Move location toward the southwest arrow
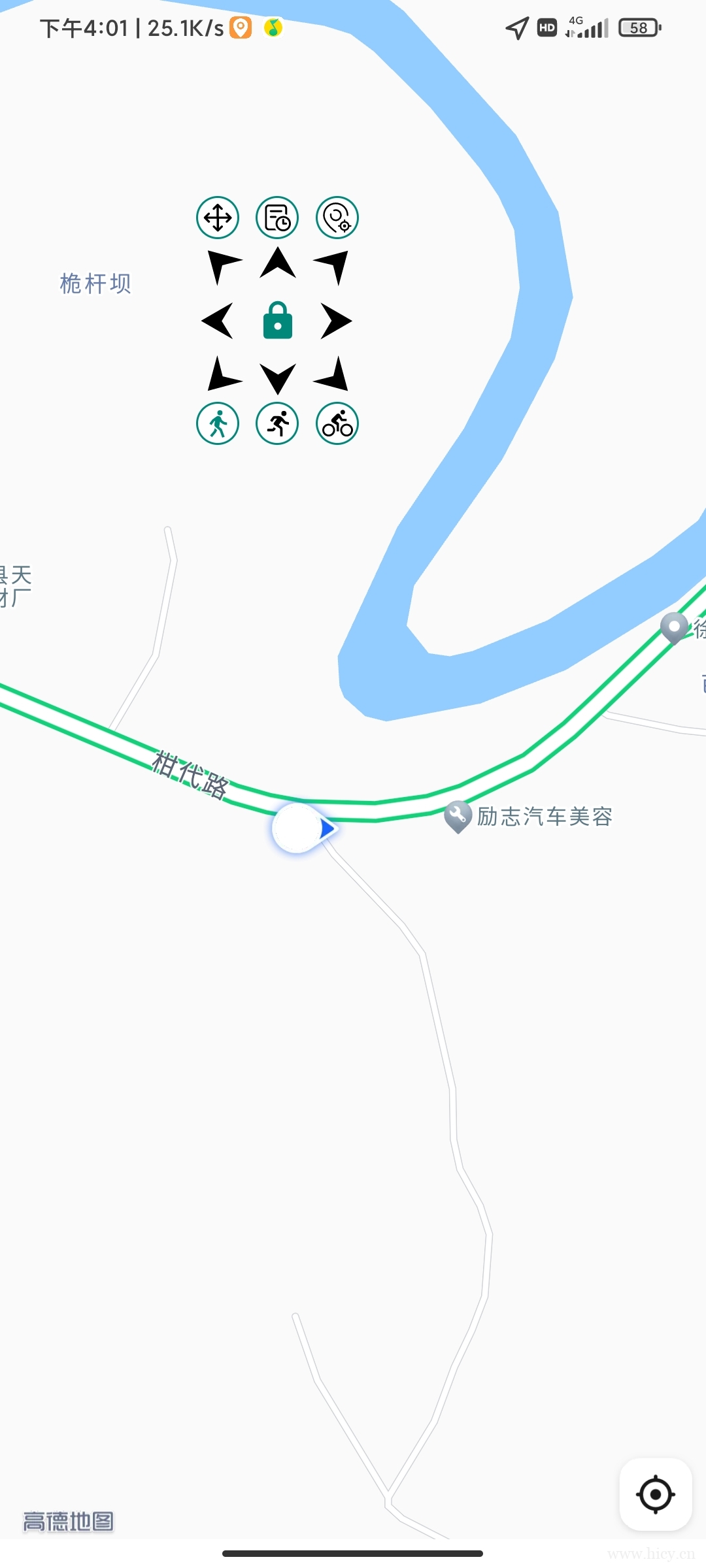 coord(222,376)
